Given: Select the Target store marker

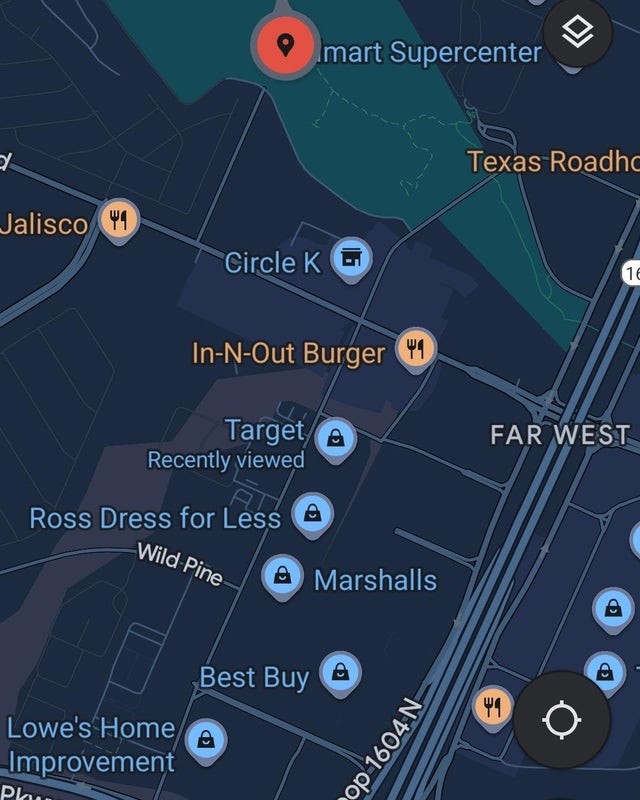Looking at the screenshot, I should (x=335, y=438).
